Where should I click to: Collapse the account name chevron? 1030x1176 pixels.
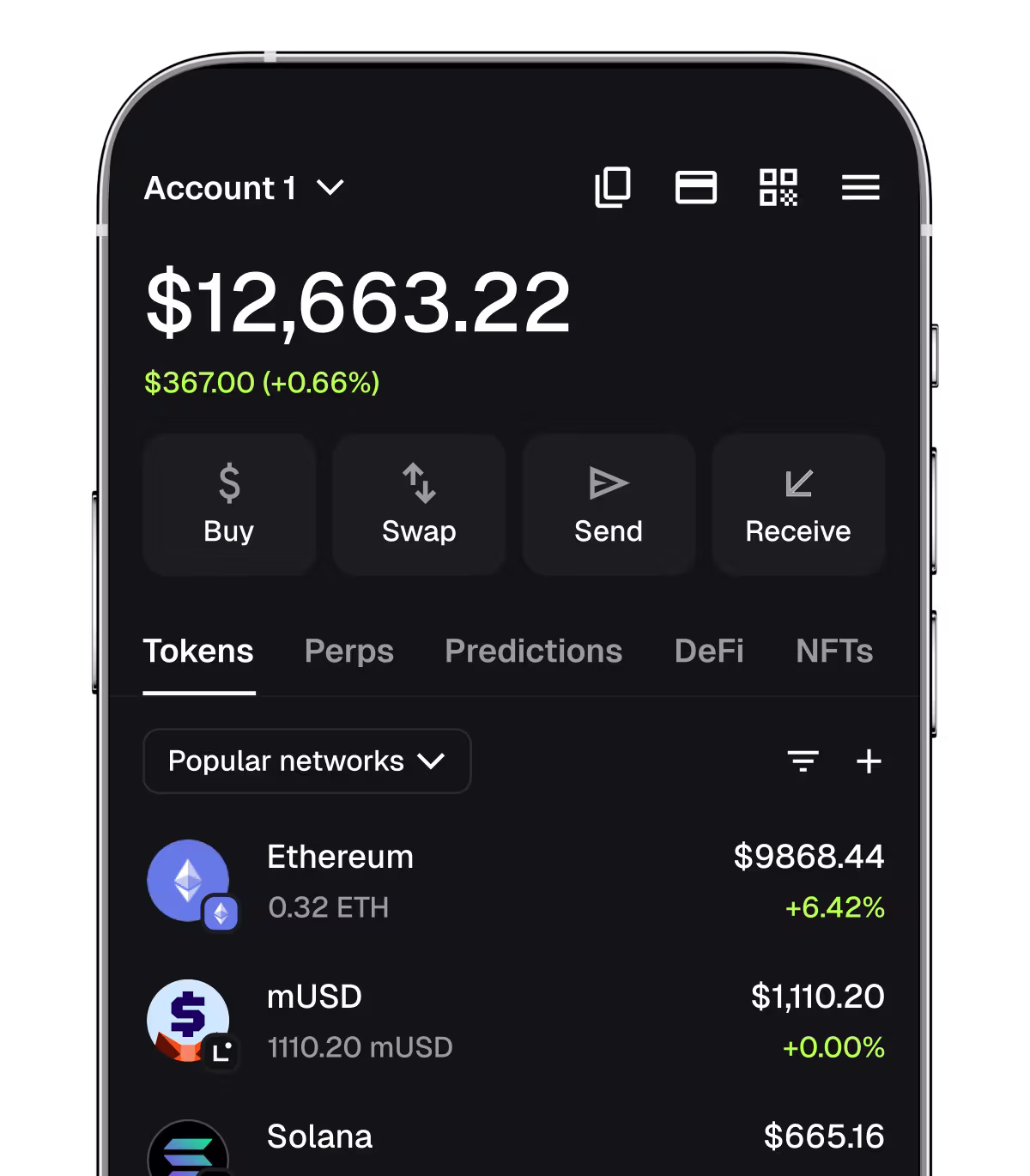[x=330, y=190]
